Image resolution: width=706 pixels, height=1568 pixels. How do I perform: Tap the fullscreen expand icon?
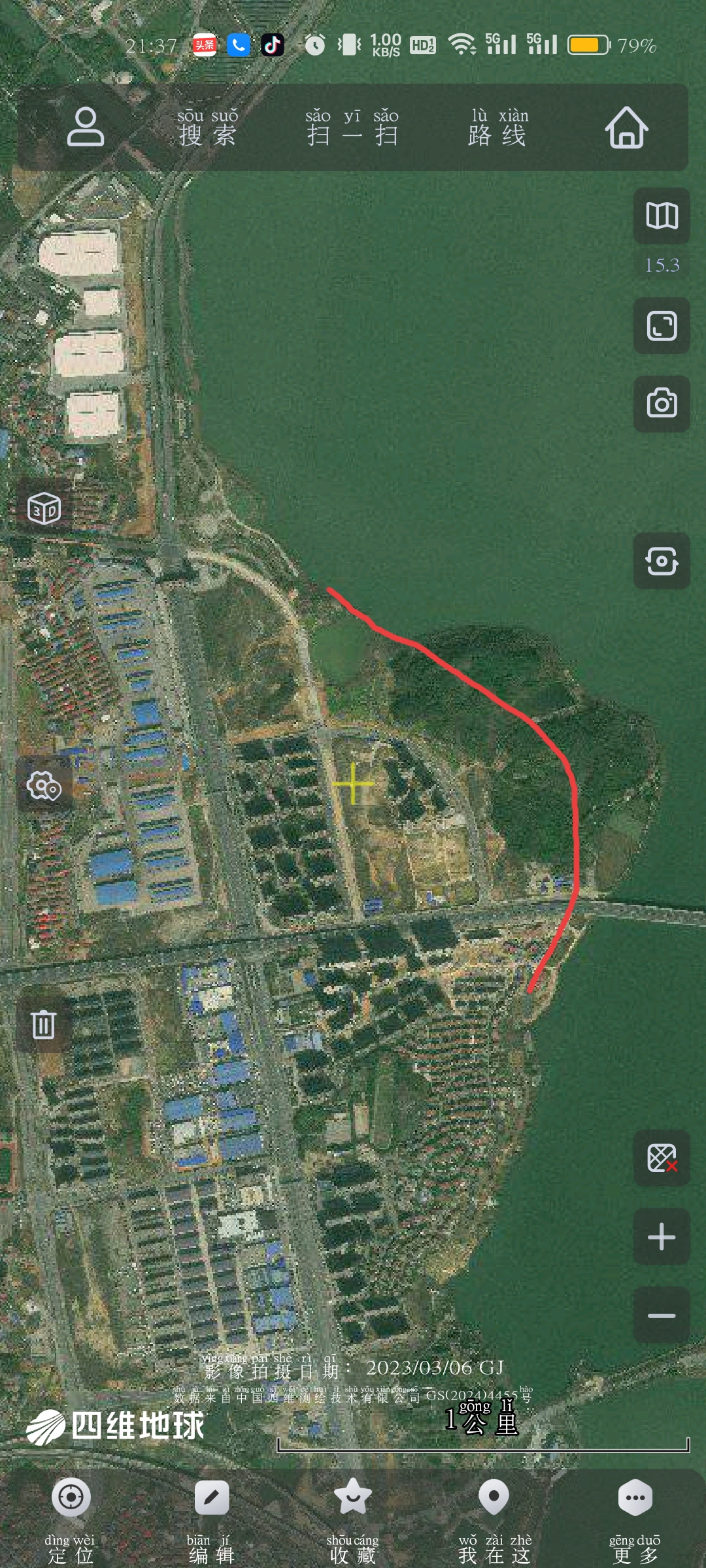pyautogui.click(x=662, y=326)
